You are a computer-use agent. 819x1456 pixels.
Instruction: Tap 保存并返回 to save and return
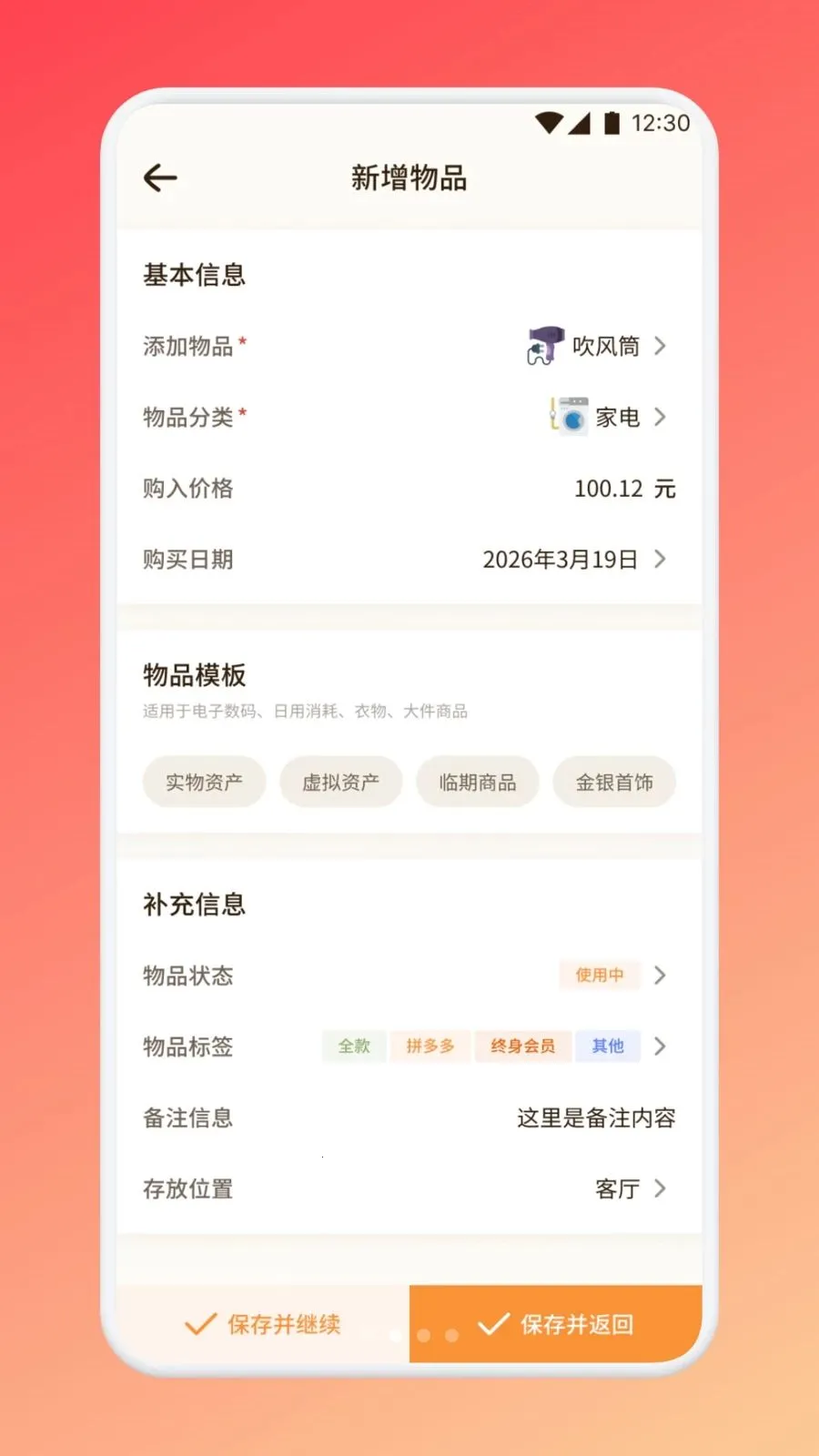click(556, 1324)
